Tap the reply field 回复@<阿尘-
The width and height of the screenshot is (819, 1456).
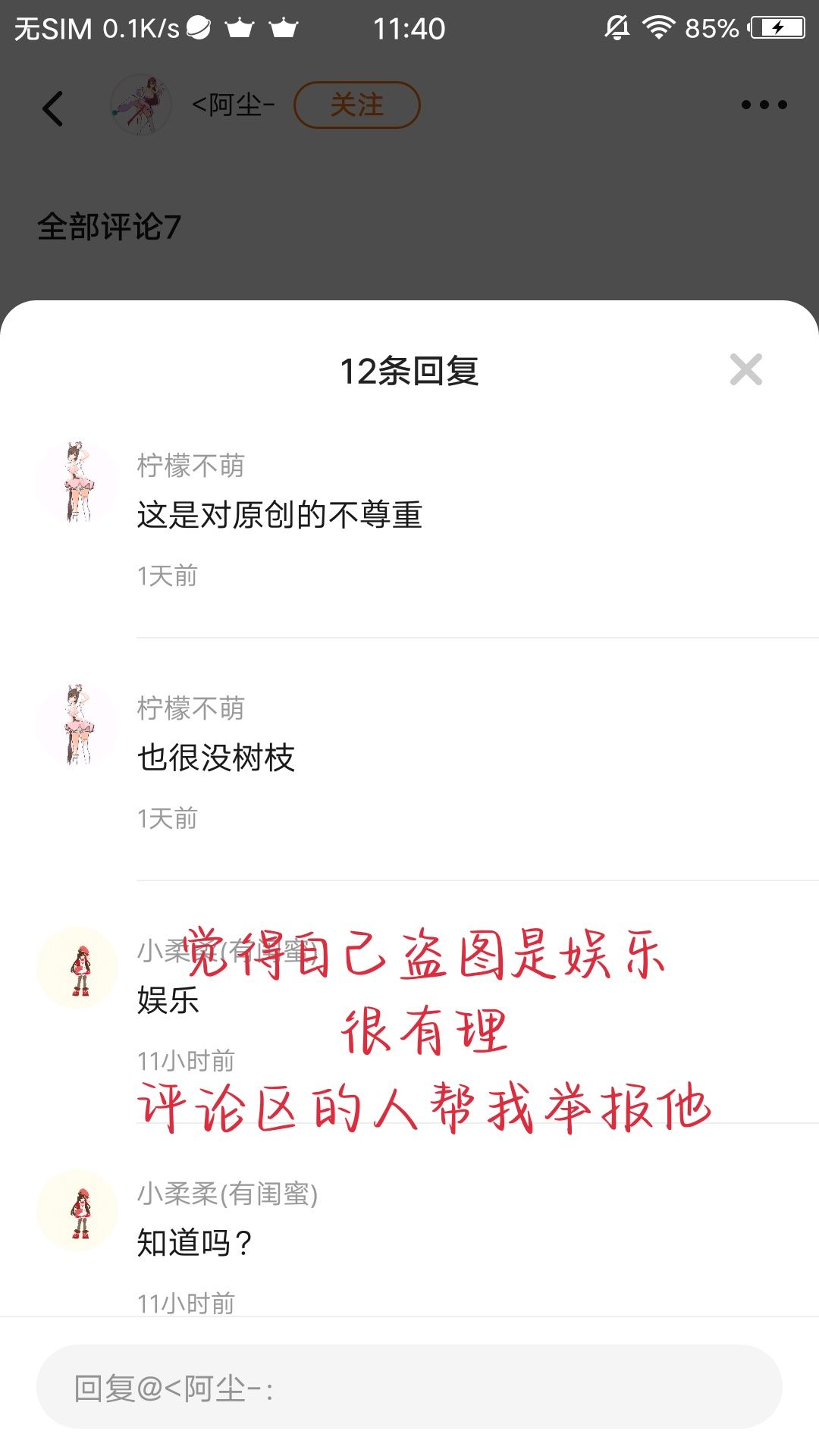point(409,1387)
